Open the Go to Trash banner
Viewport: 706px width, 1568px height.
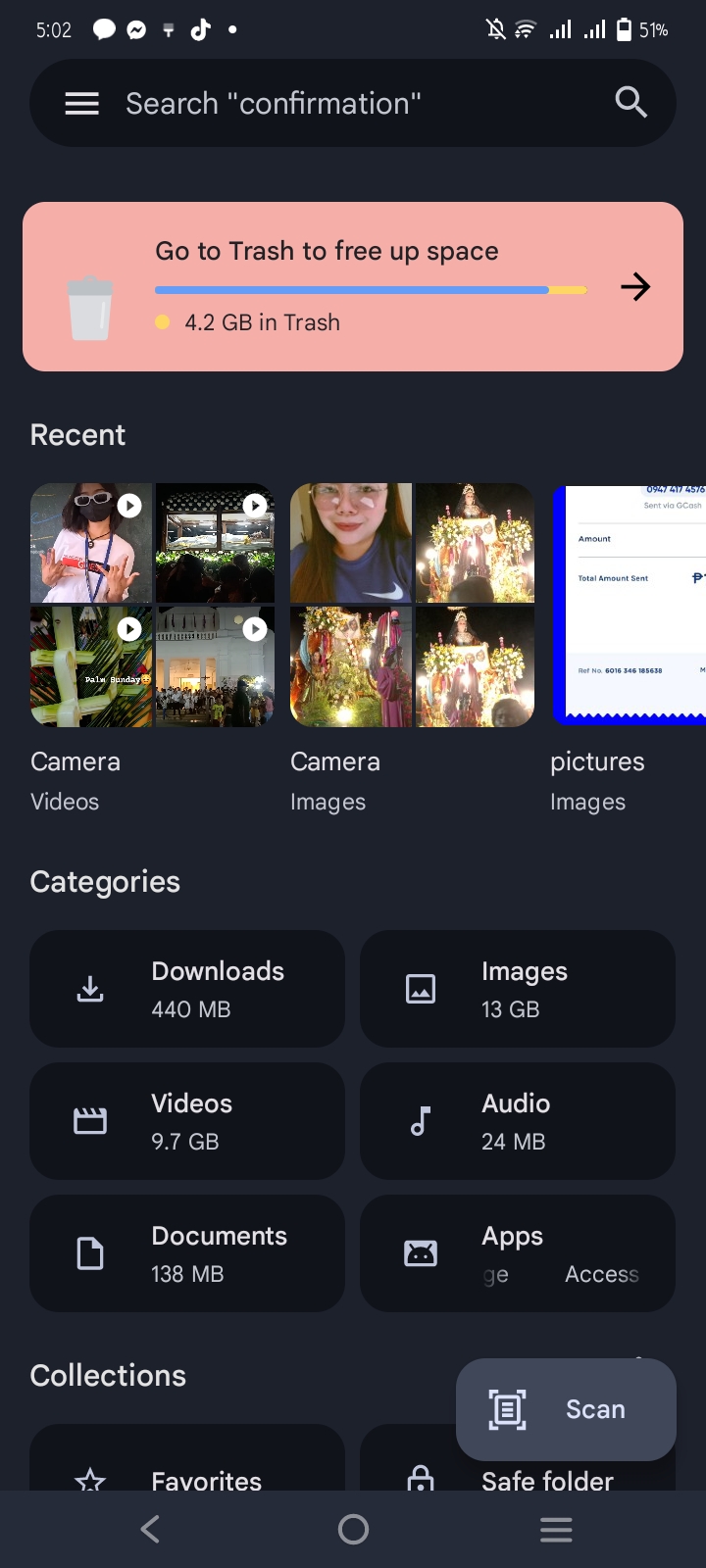click(x=353, y=286)
